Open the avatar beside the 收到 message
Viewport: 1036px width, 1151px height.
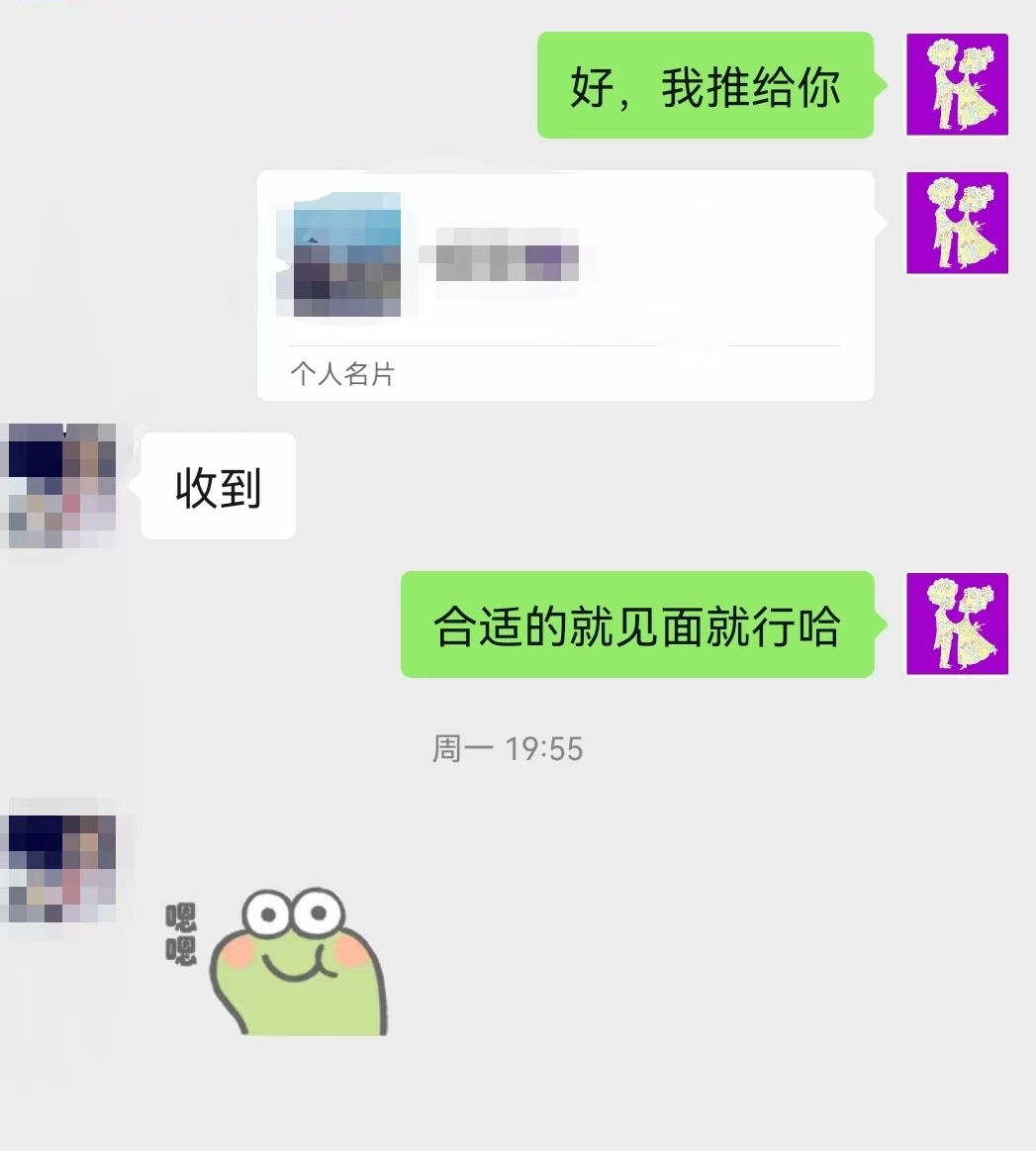point(62,485)
